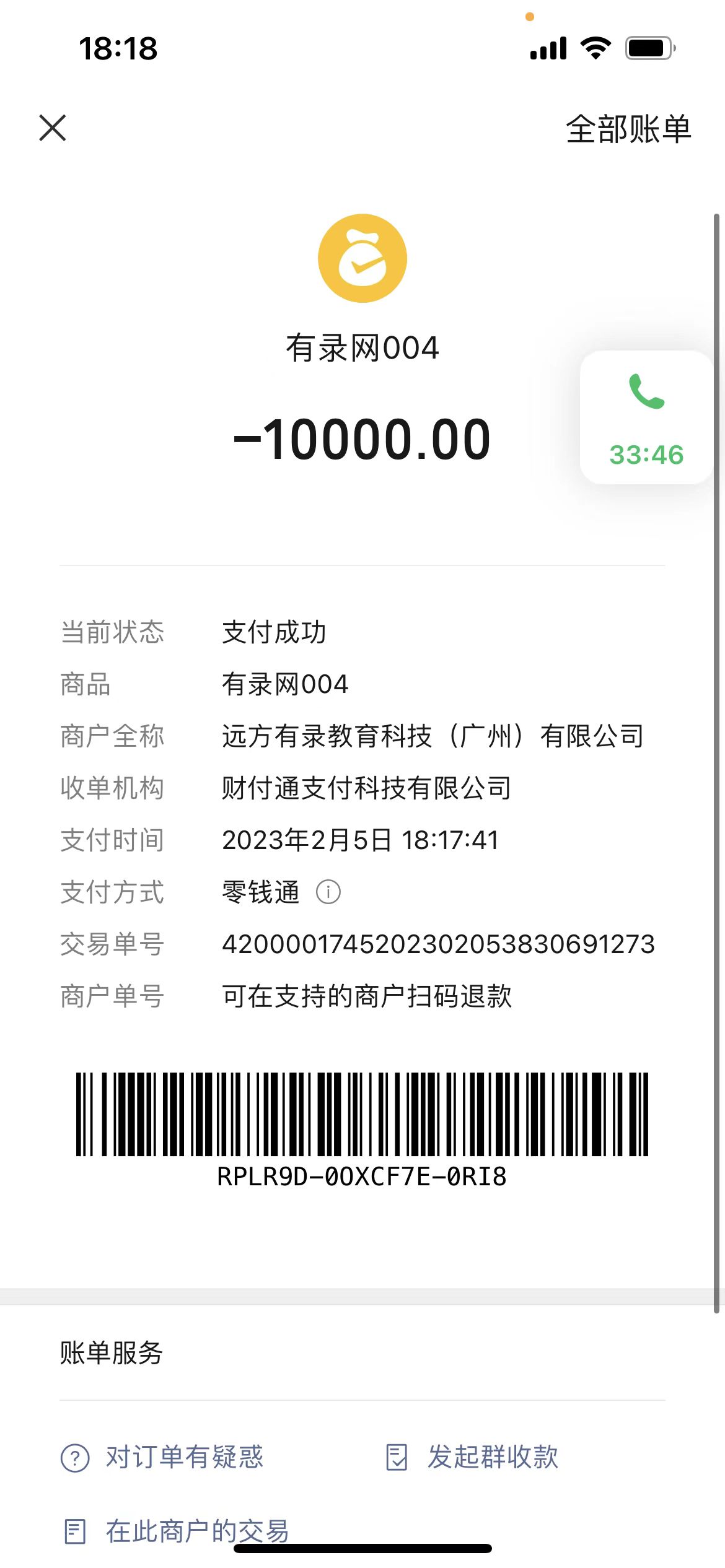725x1568 pixels.
Task: Return to the ongoing call bubble
Action: tap(646, 417)
